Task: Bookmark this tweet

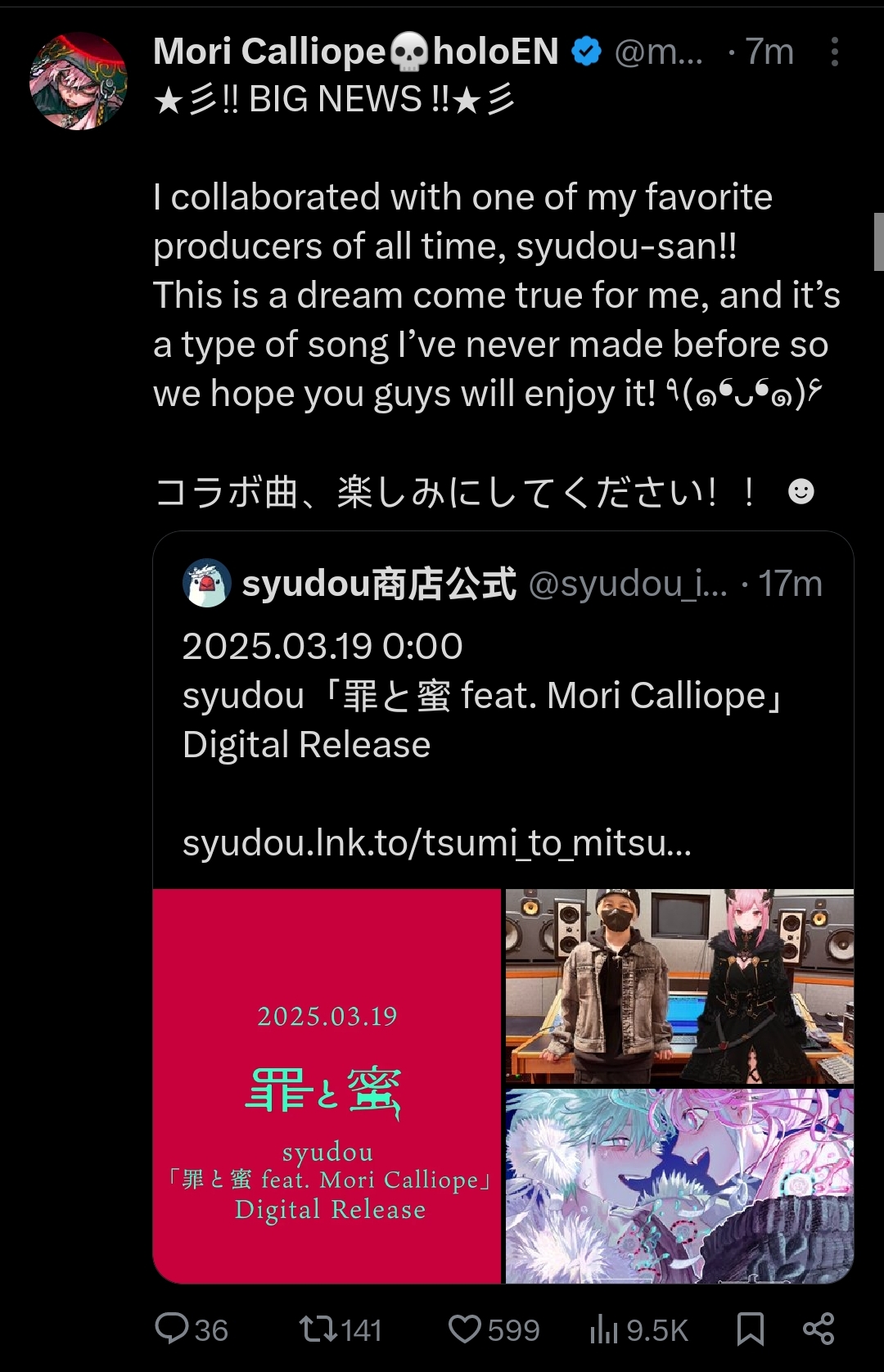Action: click(x=751, y=1328)
